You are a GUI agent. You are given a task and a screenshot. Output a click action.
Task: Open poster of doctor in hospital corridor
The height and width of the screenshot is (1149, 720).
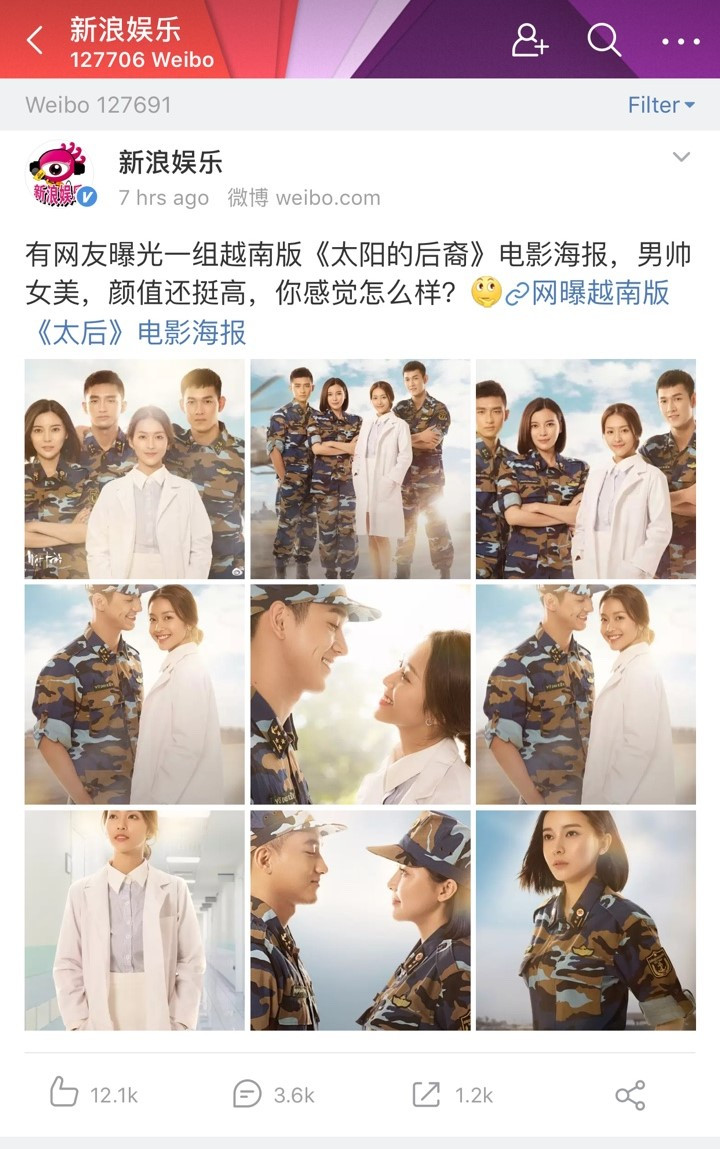click(134, 920)
